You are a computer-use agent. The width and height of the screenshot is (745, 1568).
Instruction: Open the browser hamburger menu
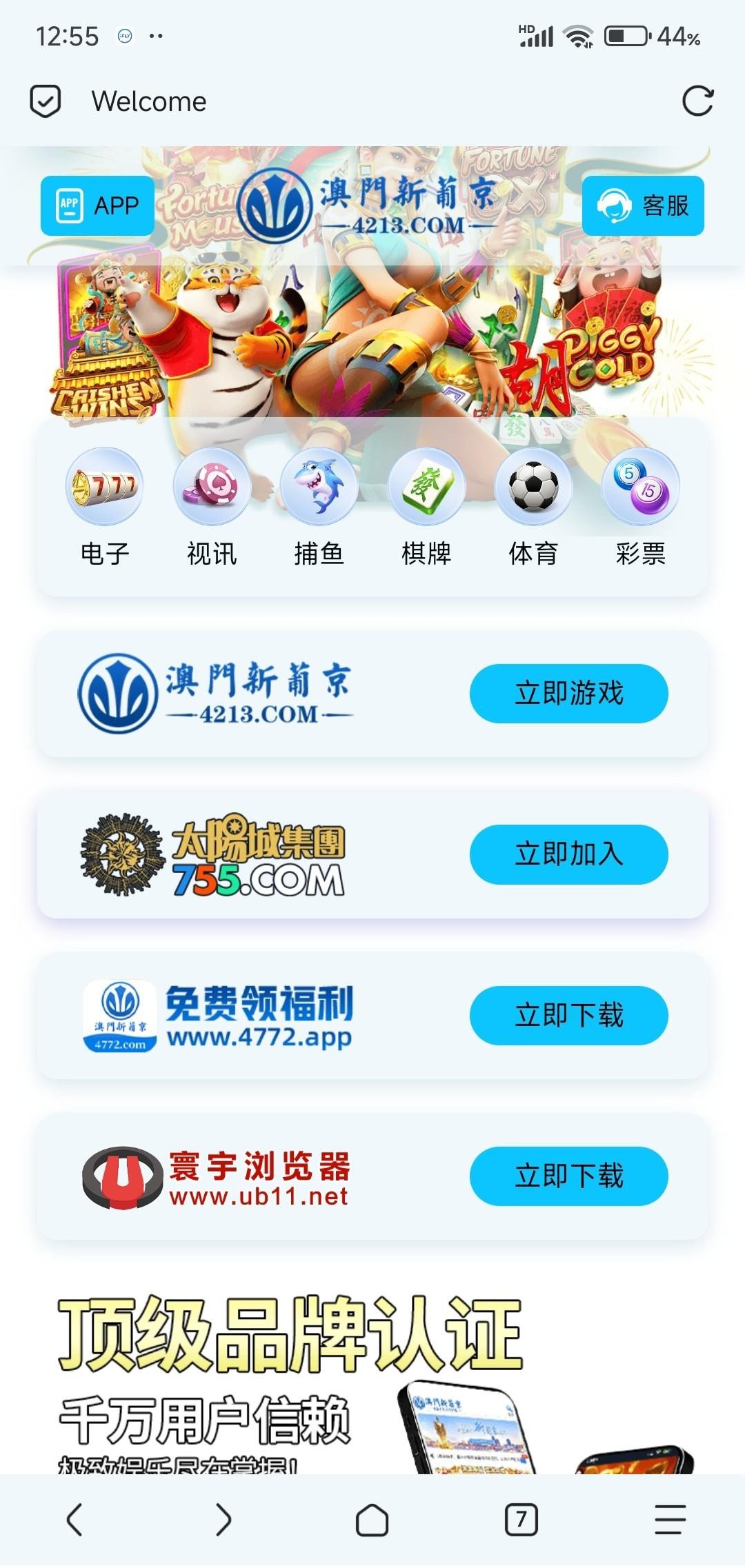point(670,1520)
